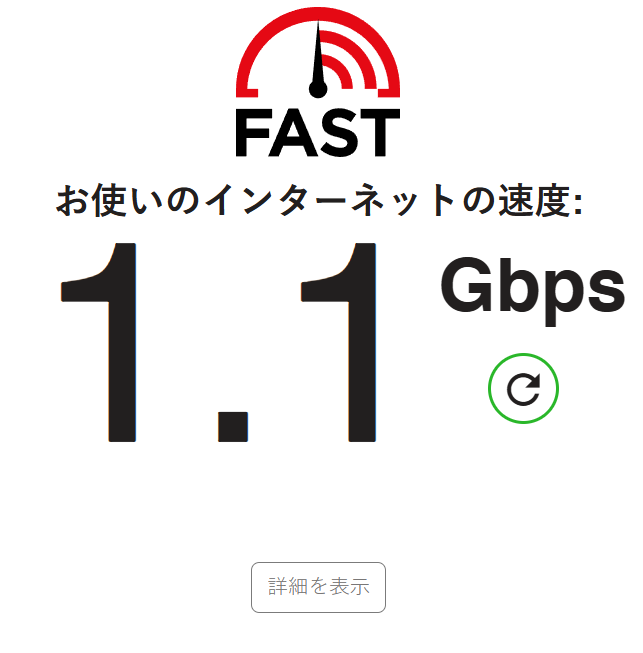Tap the 詳細を表示 button
The height and width of the screenshot is (653, 643).
[318, 587]
